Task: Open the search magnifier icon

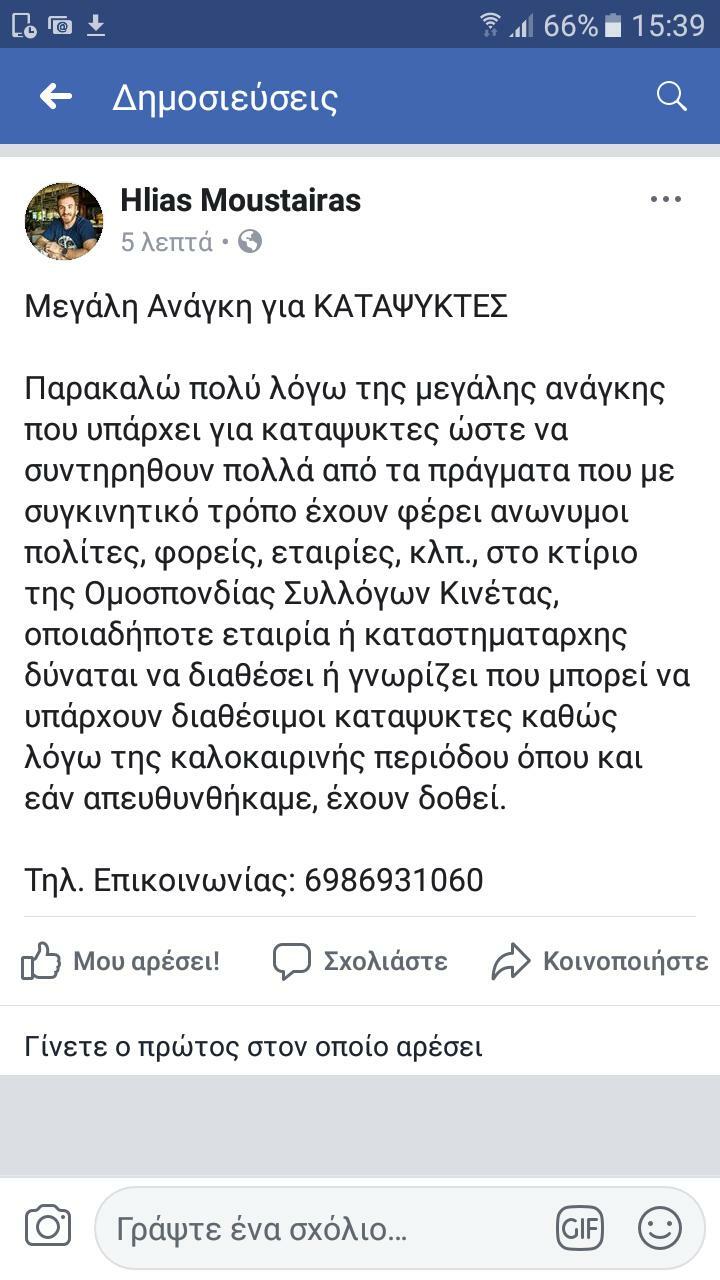Action: pyautogui.click(x=671, y=97)
